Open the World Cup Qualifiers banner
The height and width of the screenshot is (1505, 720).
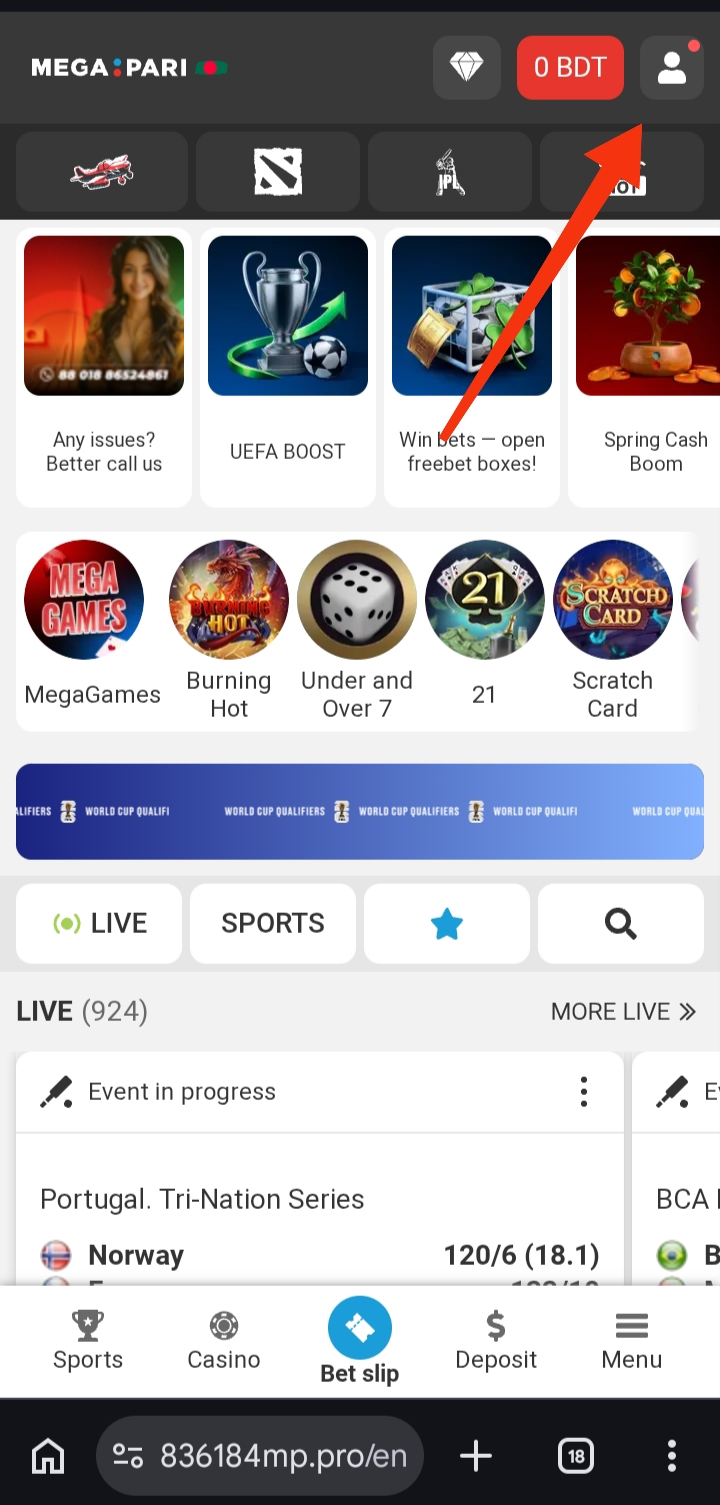[x=360, y=811]
